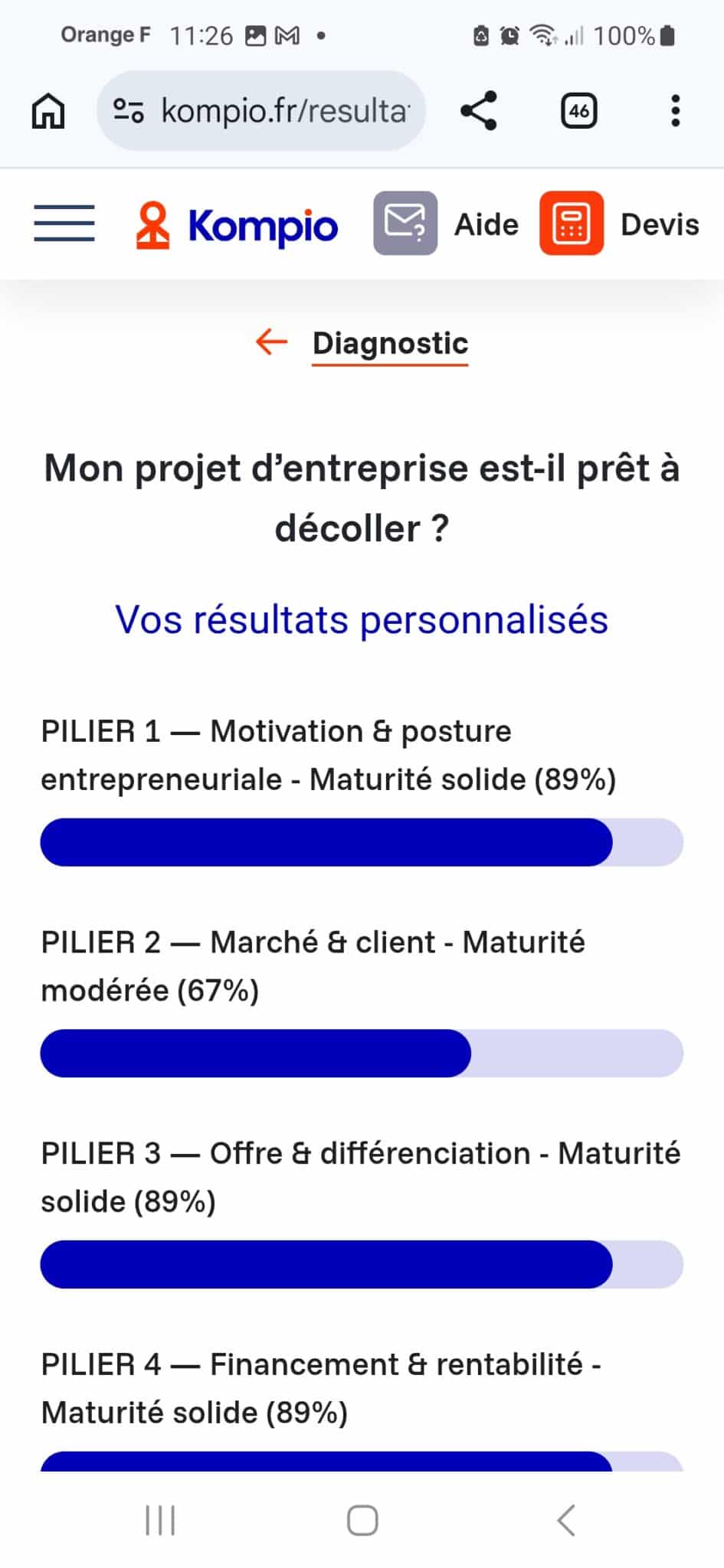Tap the system back button
This screenshot has width=724, height=1568.
click(x=566, y=1520)
